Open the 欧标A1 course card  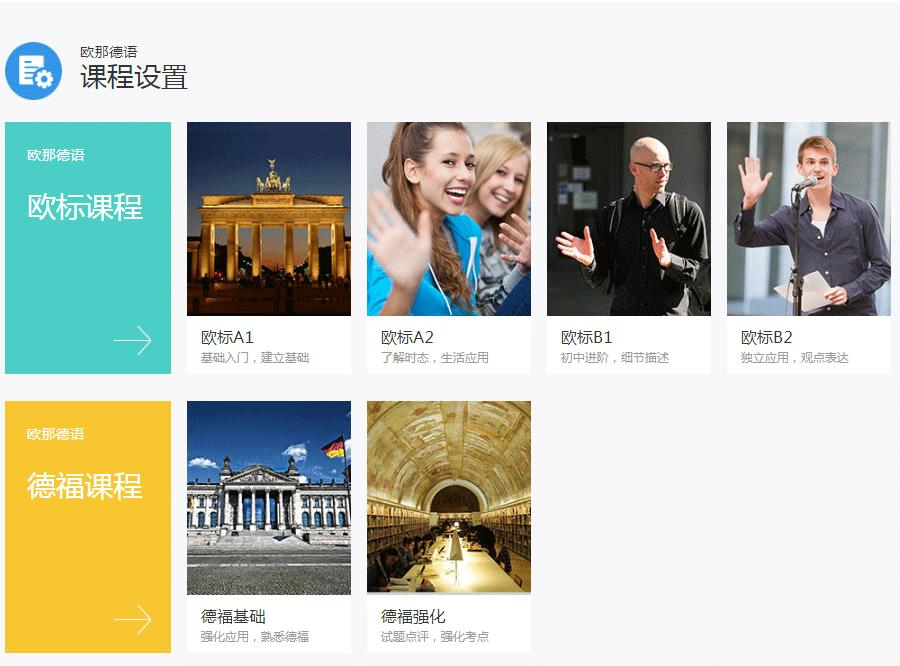pyautogui.click(x=268, y=247)
